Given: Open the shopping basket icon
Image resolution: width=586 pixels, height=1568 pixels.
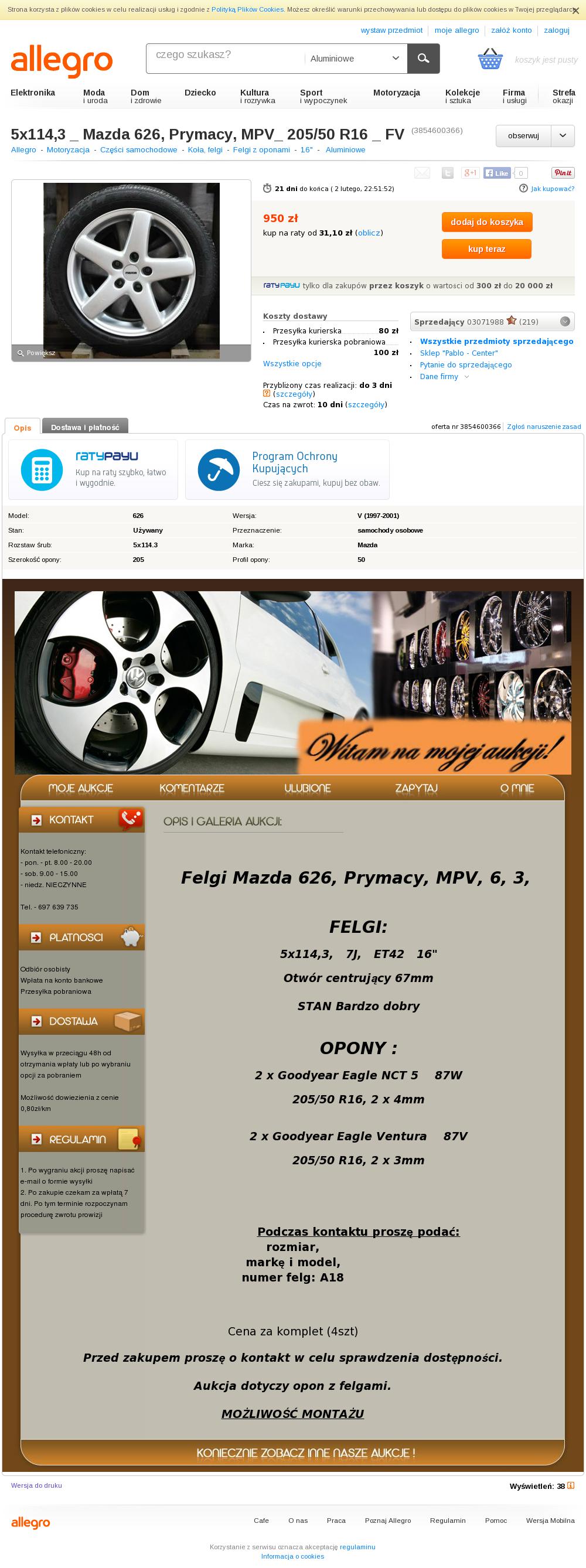Looking at the screenshot, I should point(490,59).
